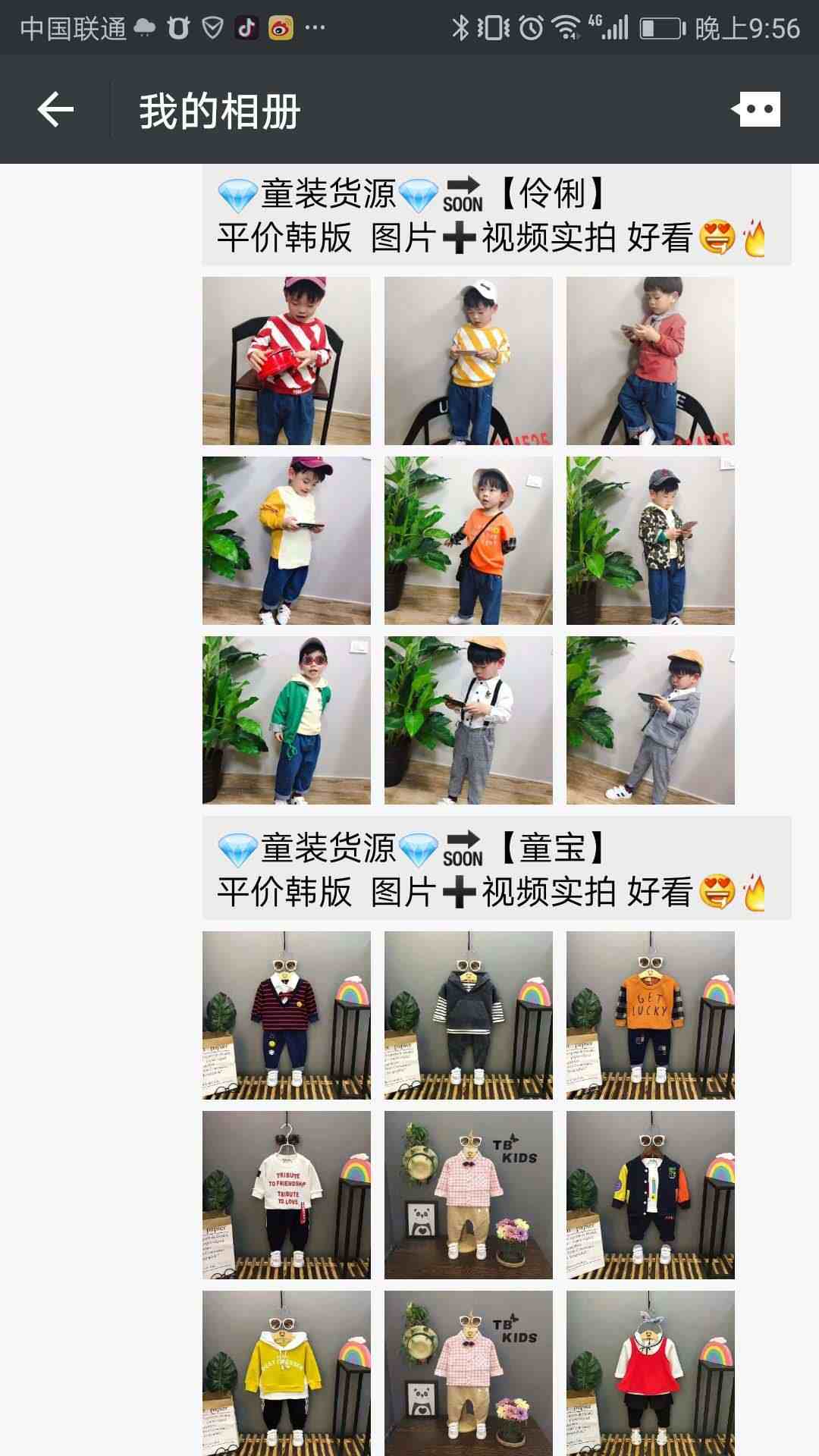The width and height of the screenshot is (819, 1456).
Task: Open photo of boy in grey suit
Action: pyautogui.click(x=651, y=720)
